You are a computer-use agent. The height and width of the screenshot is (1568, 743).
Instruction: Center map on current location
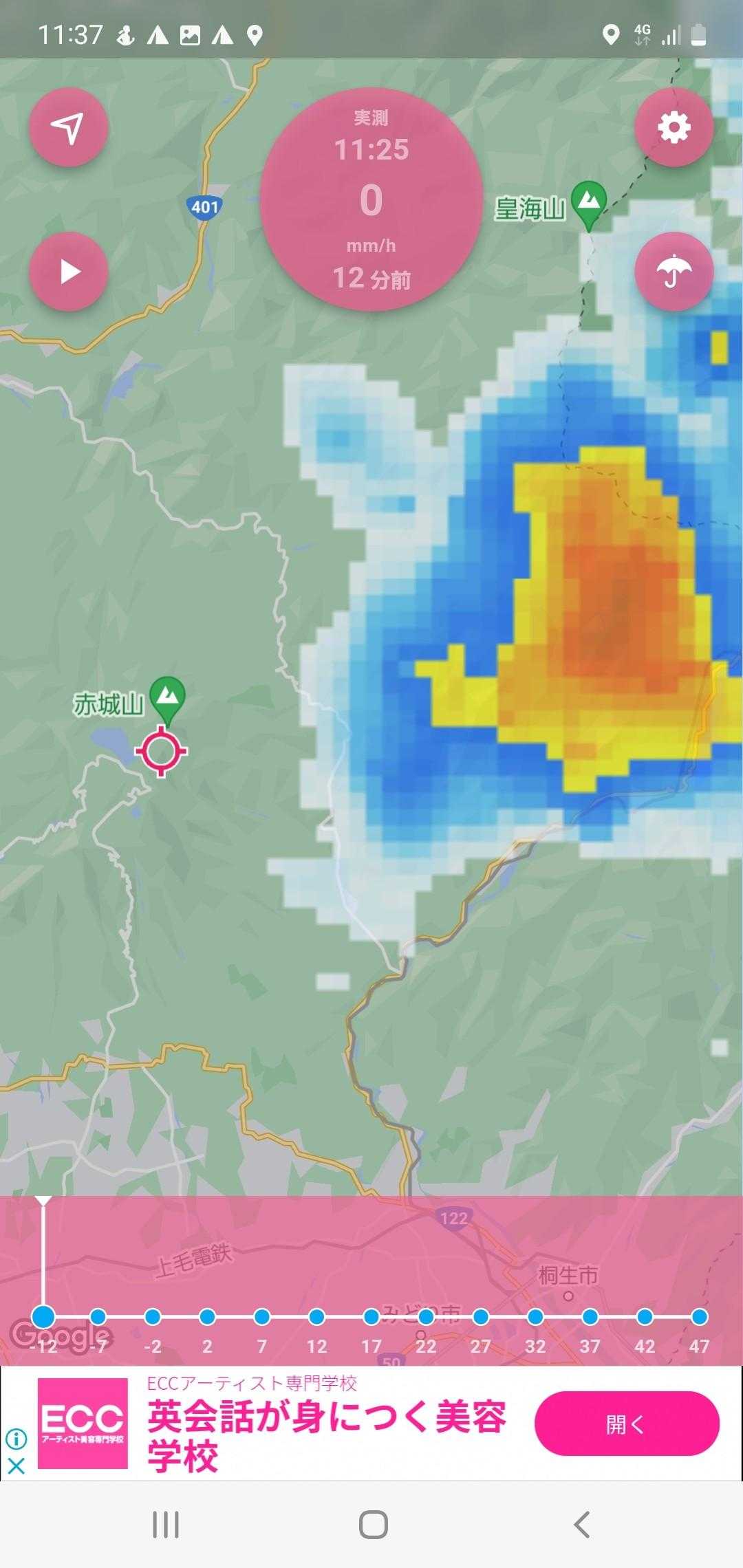pos(69,127)
